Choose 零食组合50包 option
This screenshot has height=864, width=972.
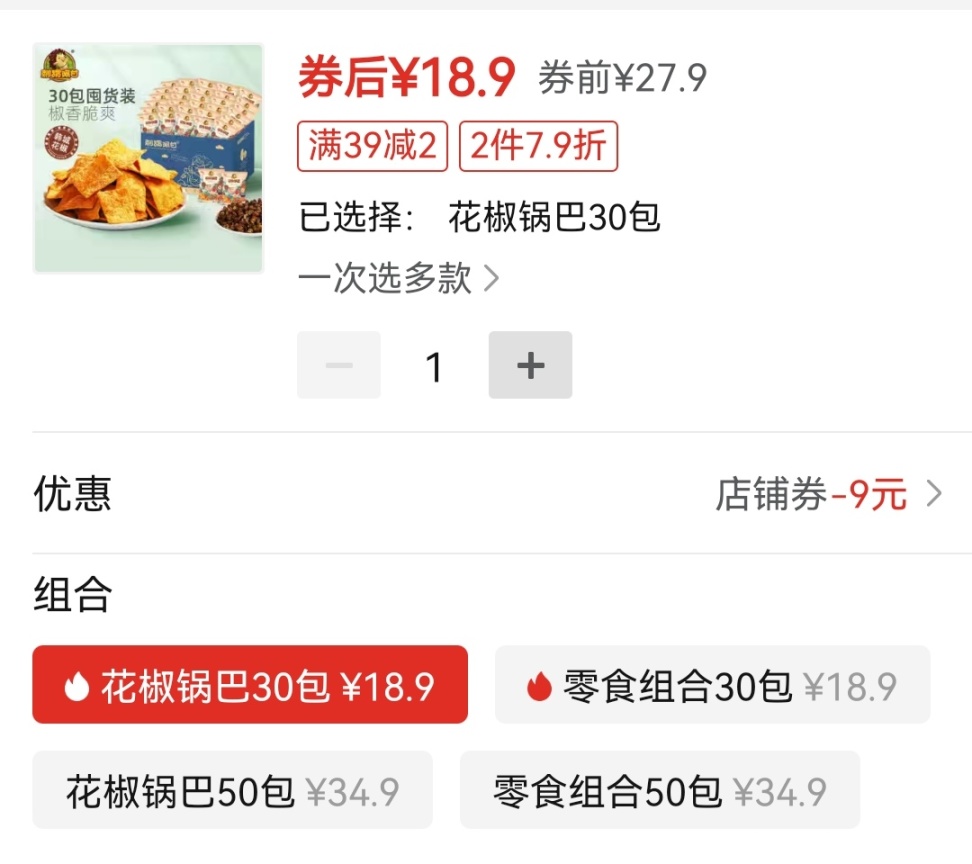(x=659, y=791)
